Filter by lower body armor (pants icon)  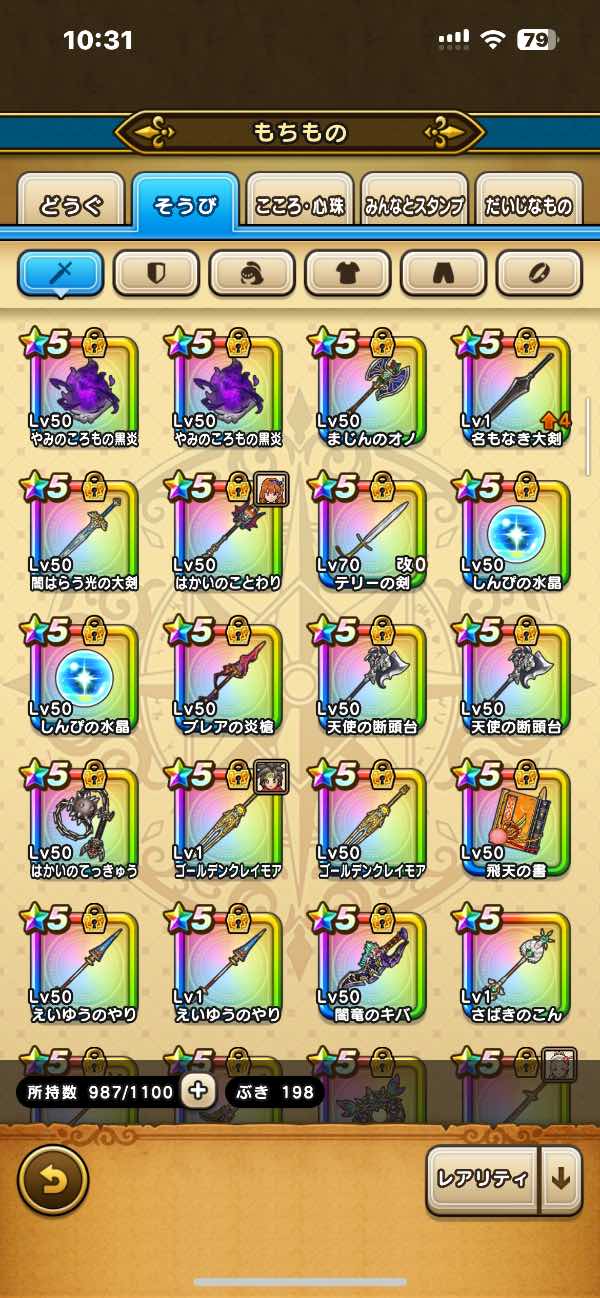[443, 272]
